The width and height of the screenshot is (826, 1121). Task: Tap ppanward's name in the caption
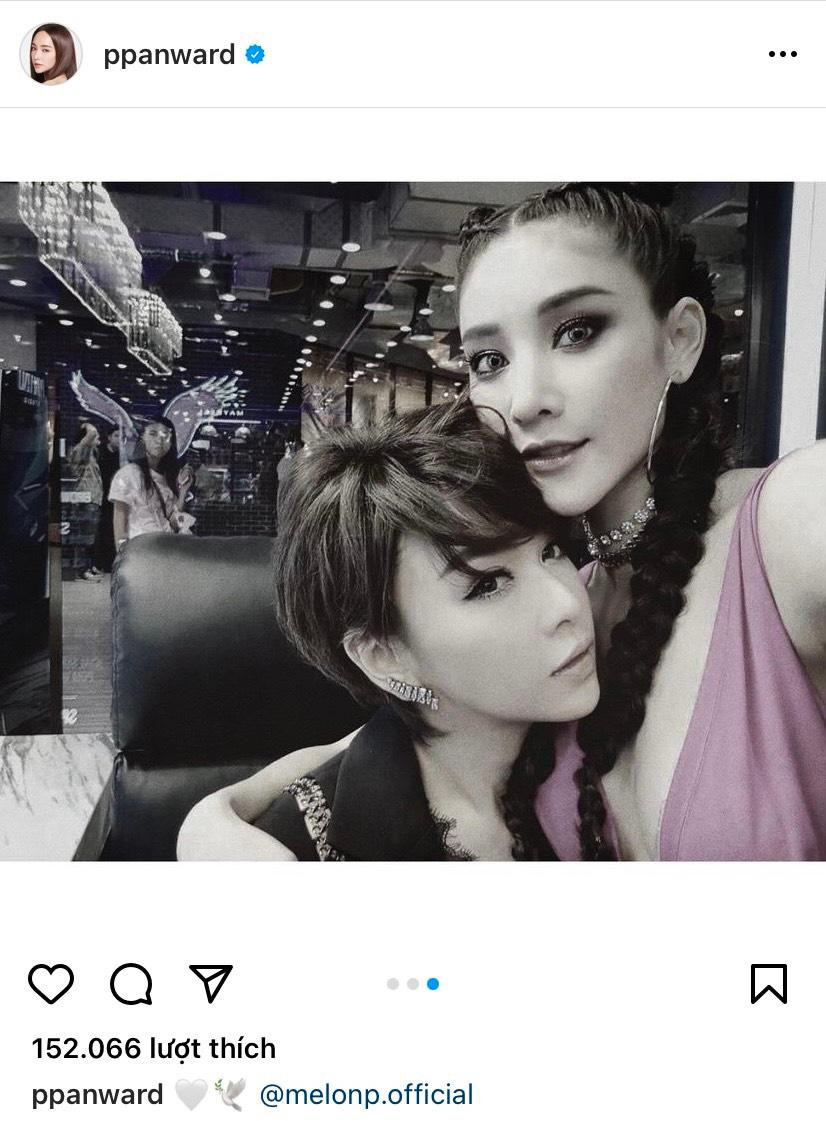[x=97, y=1094]
